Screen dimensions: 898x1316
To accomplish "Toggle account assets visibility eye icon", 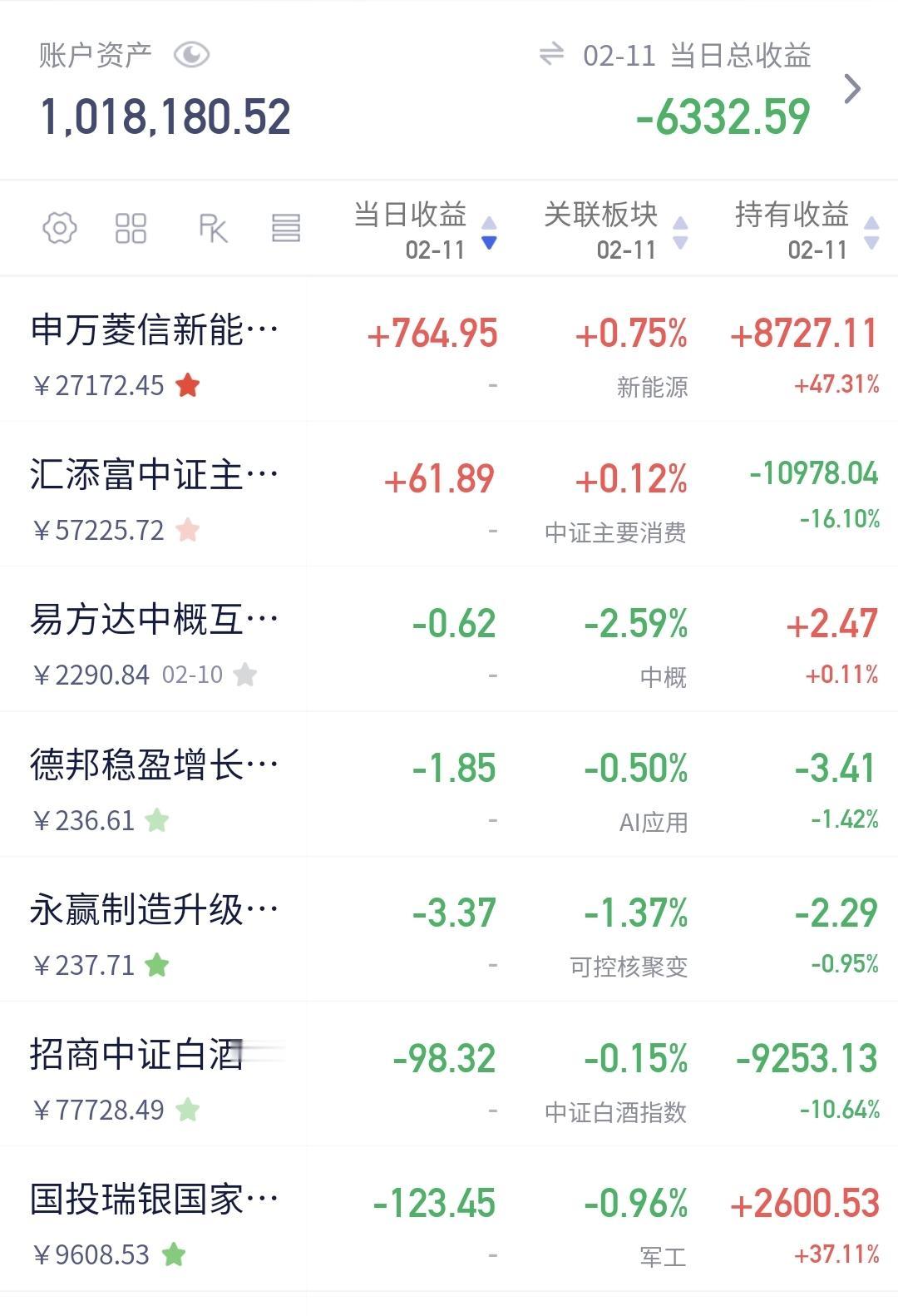I will (191, 56).
